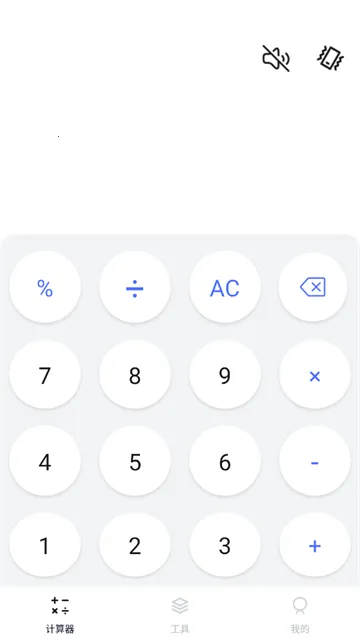360x640 pixels.
Task: Toggle the muted sound icon
Action: point(276,58)
